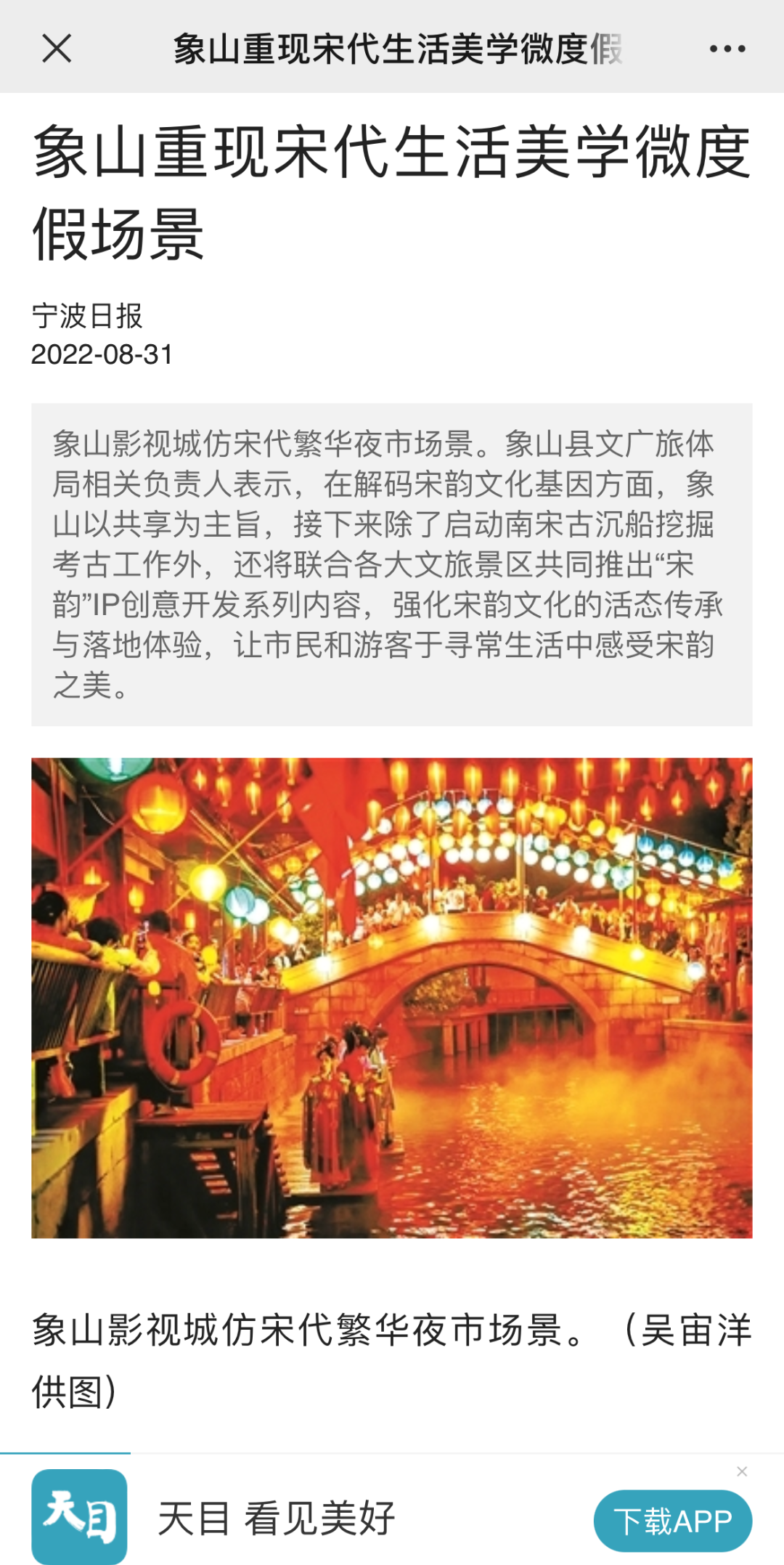The width and height of the screenshot is (784, 1565).
Task: Tap the bottom promotion banner area
Action: click(392, 1518)
